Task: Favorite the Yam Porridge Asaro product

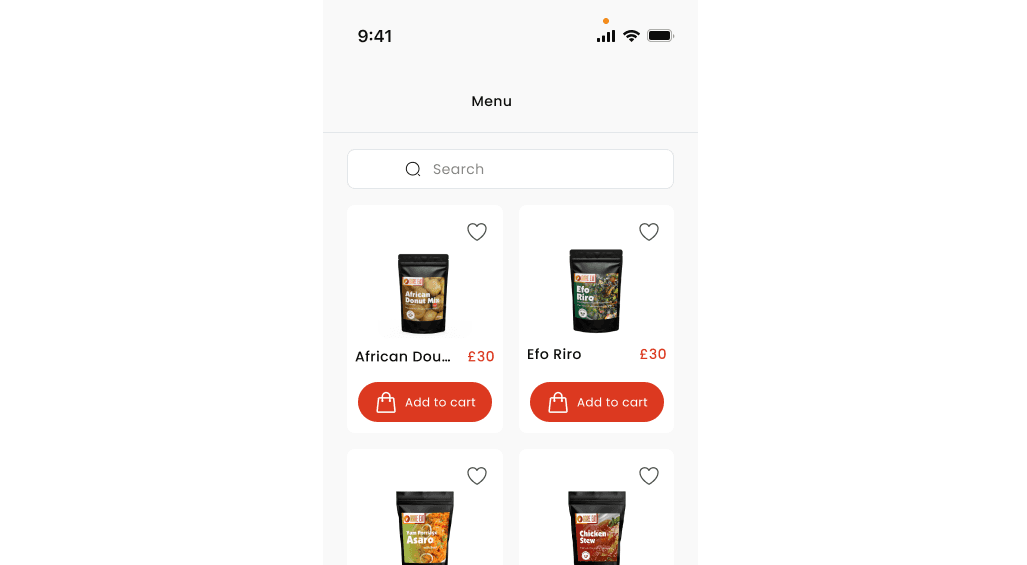Action: coord(477,476)
